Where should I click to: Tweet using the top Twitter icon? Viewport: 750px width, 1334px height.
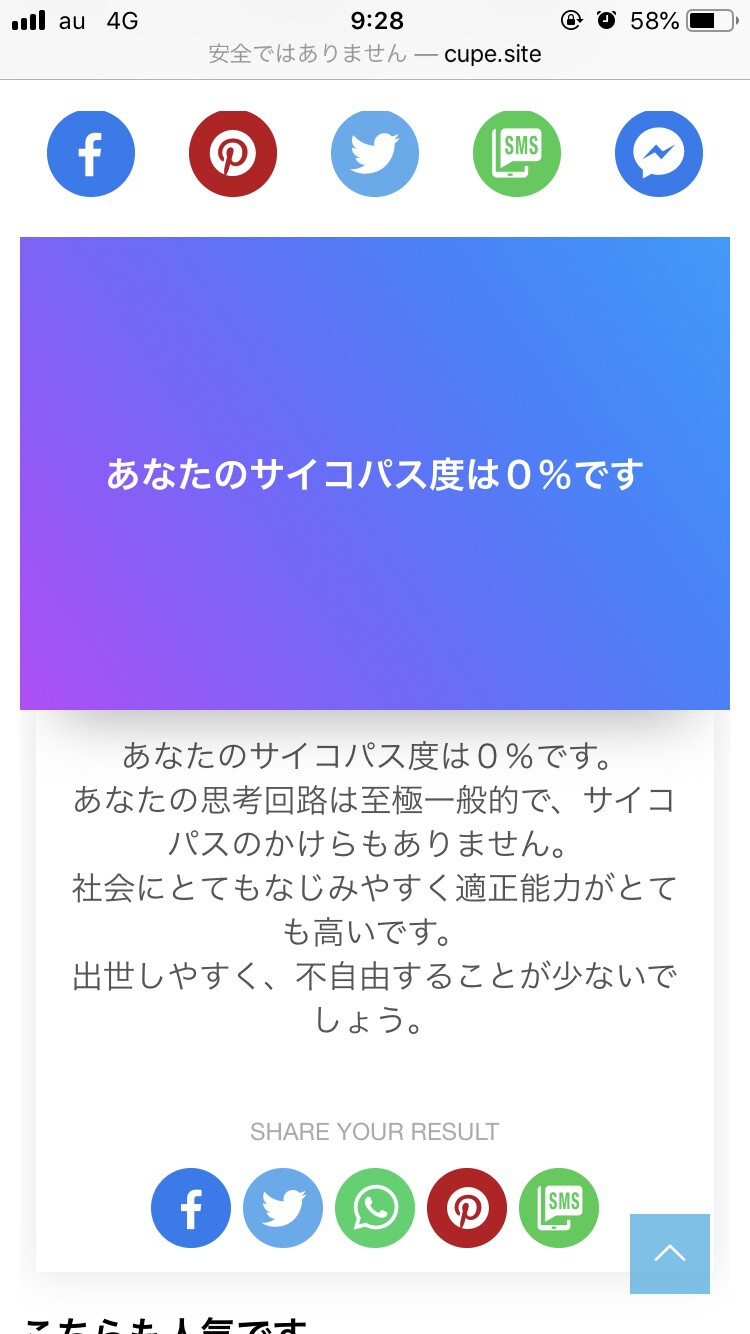point(375,153)
